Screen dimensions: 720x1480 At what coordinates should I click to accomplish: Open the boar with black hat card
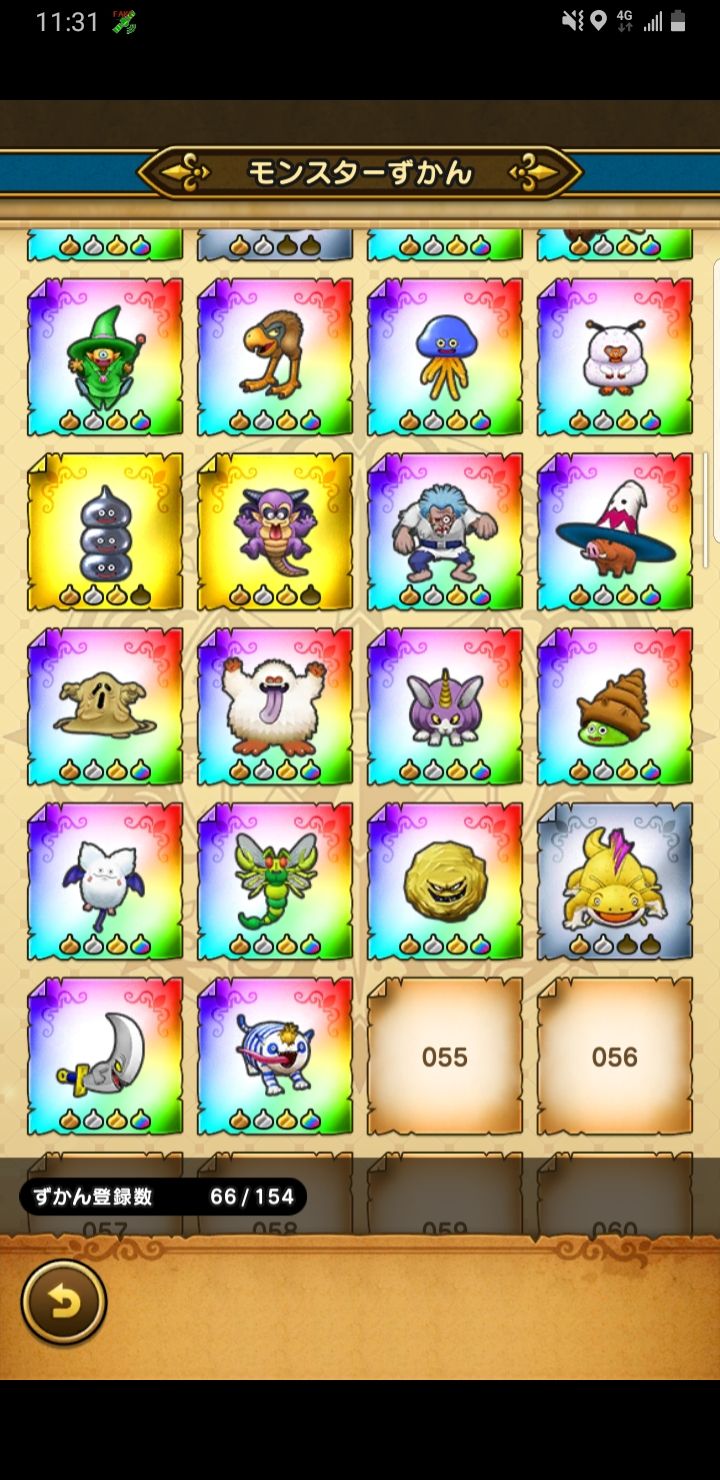pyautogui.click(x=615, y=532)
